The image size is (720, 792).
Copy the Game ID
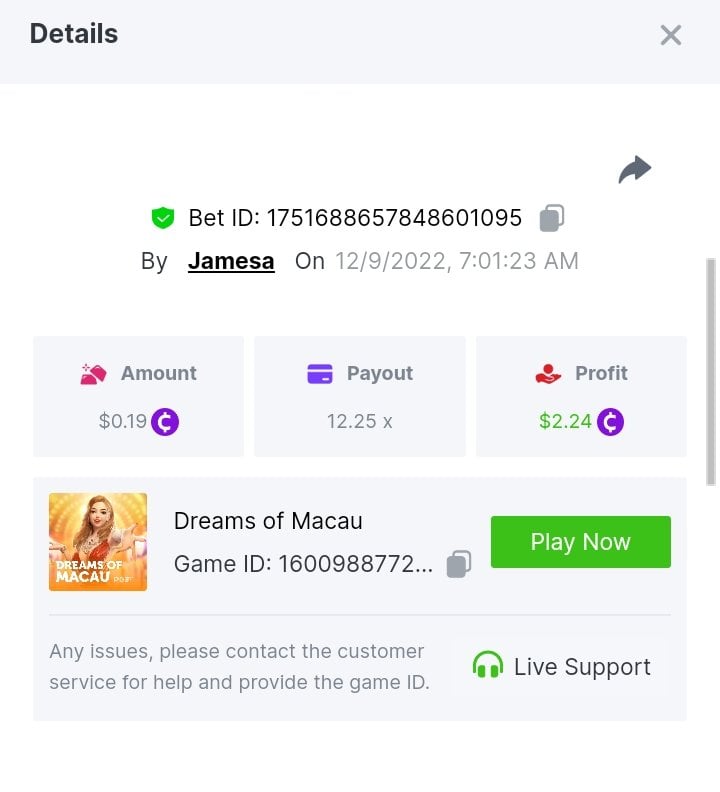coord(458,564)
